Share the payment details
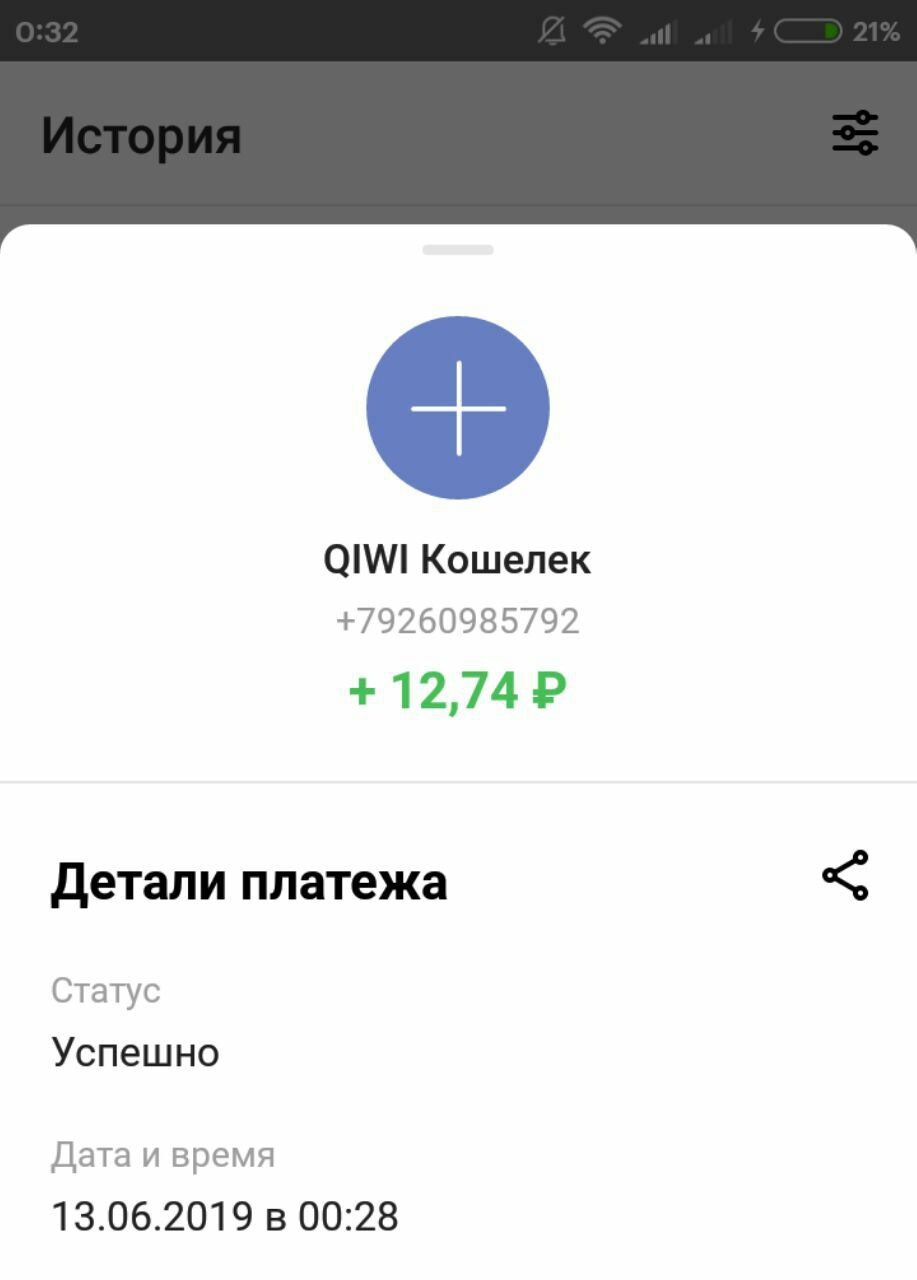 coord(845,876)
